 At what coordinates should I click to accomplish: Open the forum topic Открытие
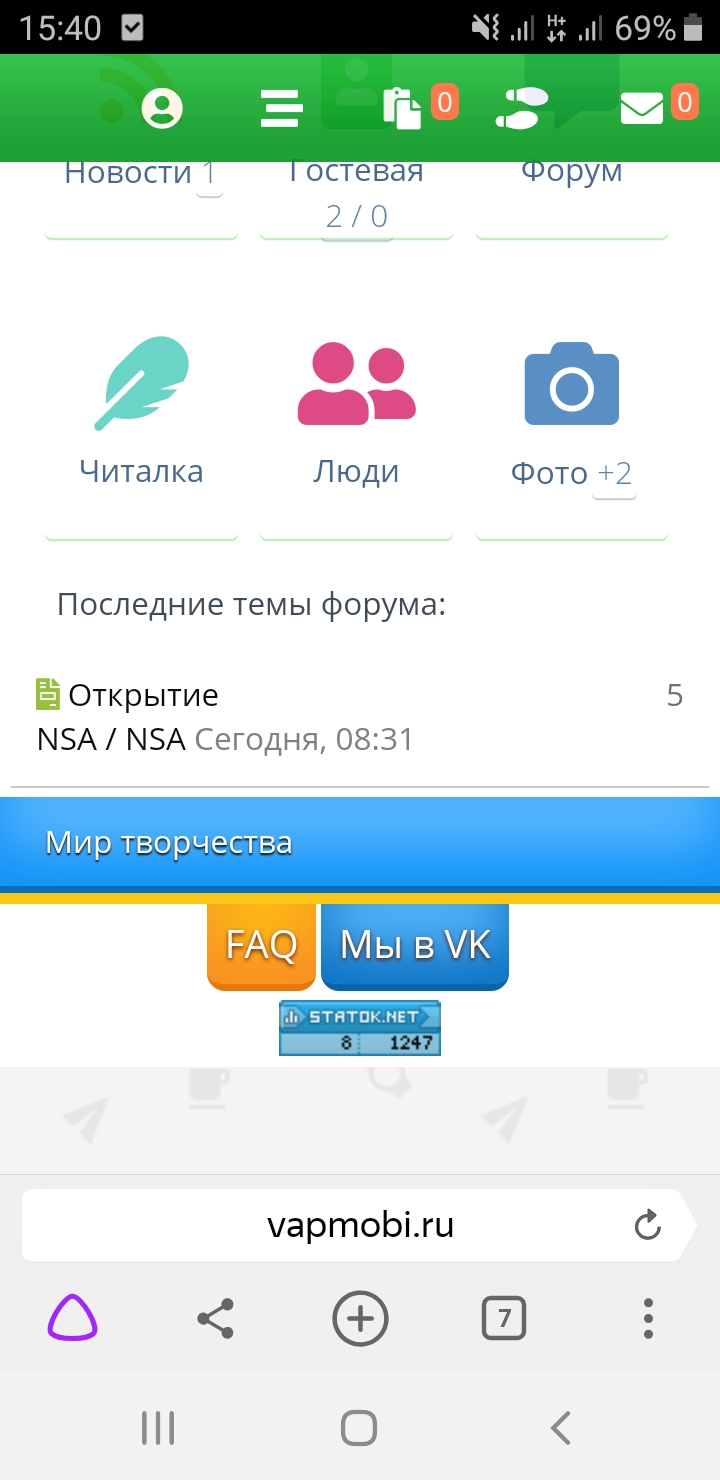(x=143, y=694)
